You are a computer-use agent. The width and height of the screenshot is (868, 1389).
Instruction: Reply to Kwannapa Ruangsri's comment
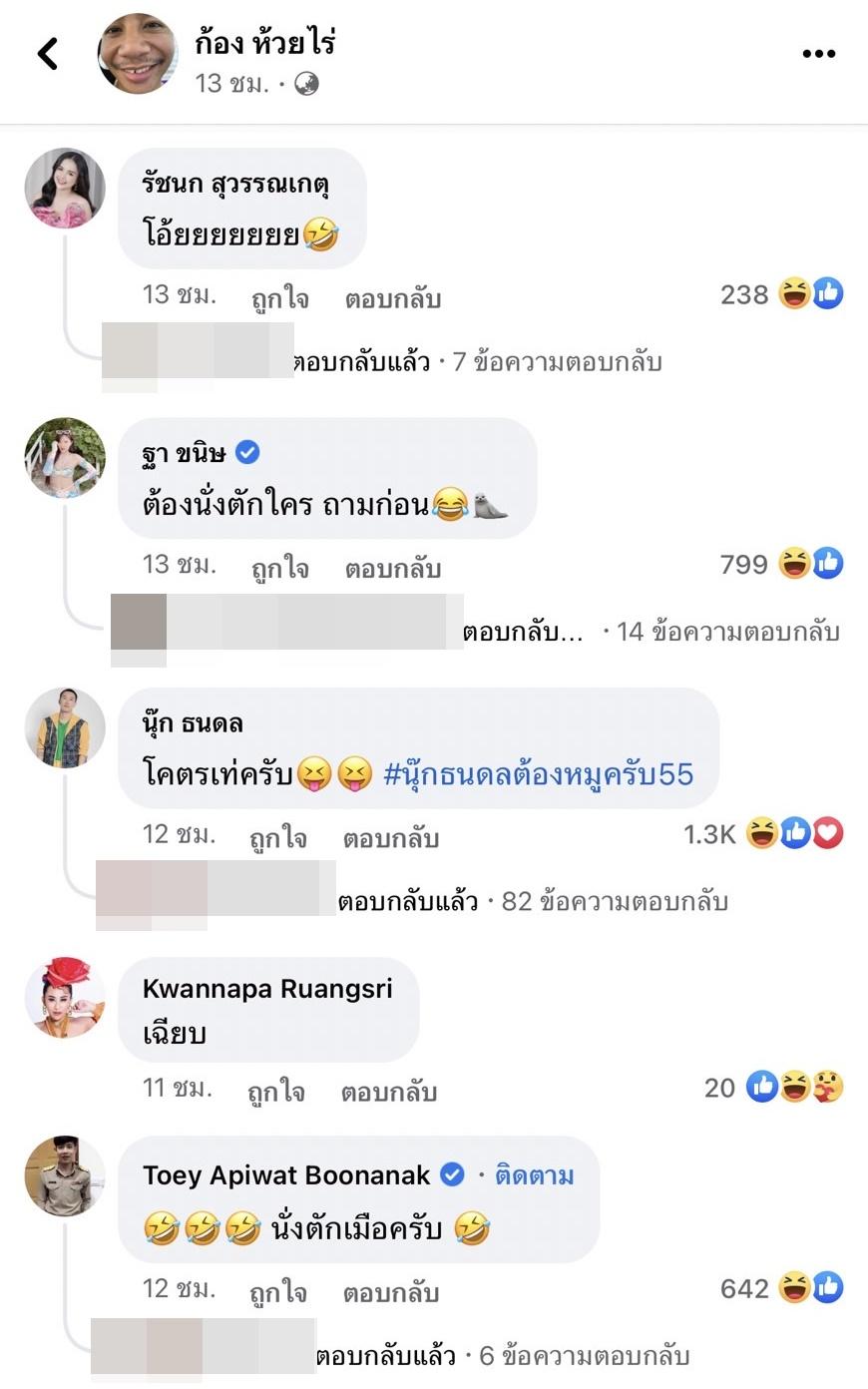[388, 1092]
